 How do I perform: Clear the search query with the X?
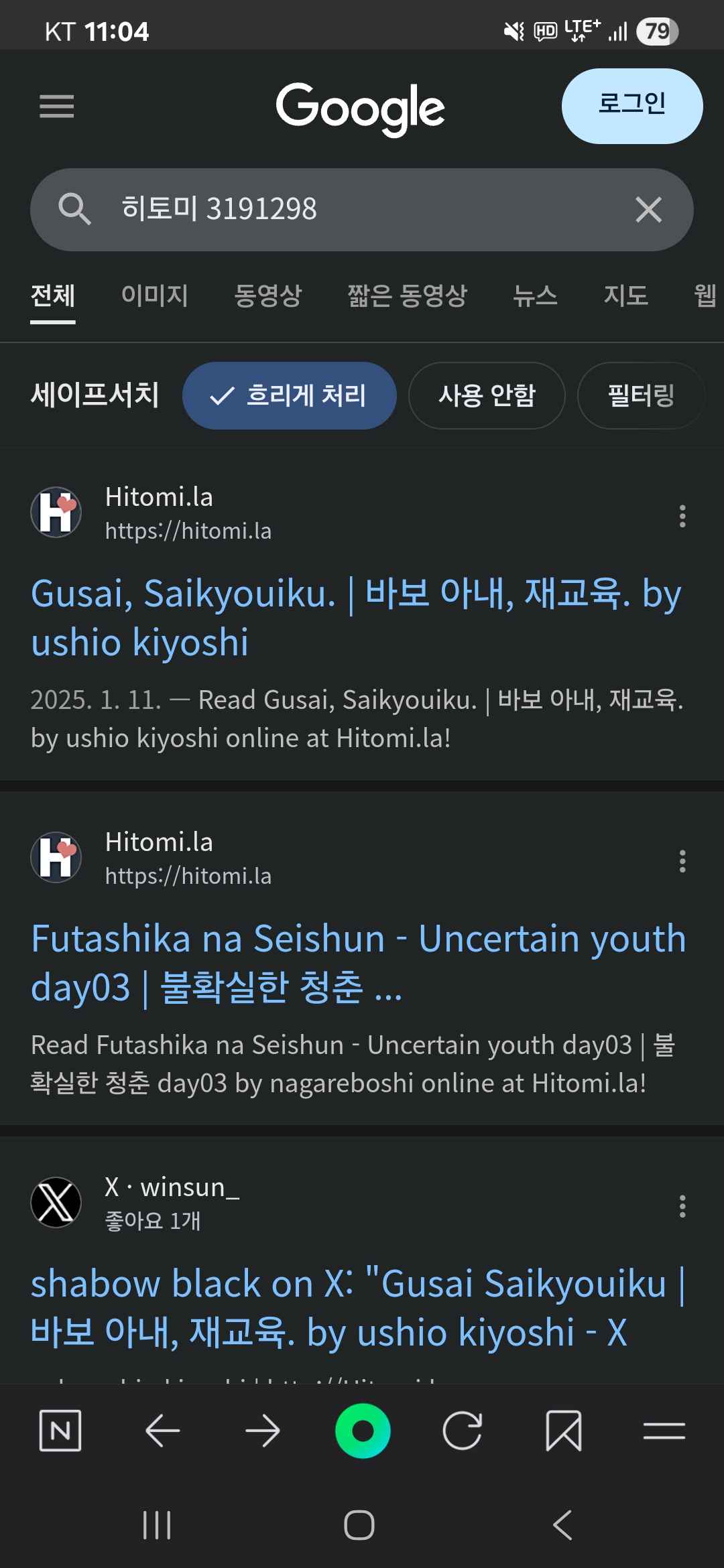[x=648, y=210]
